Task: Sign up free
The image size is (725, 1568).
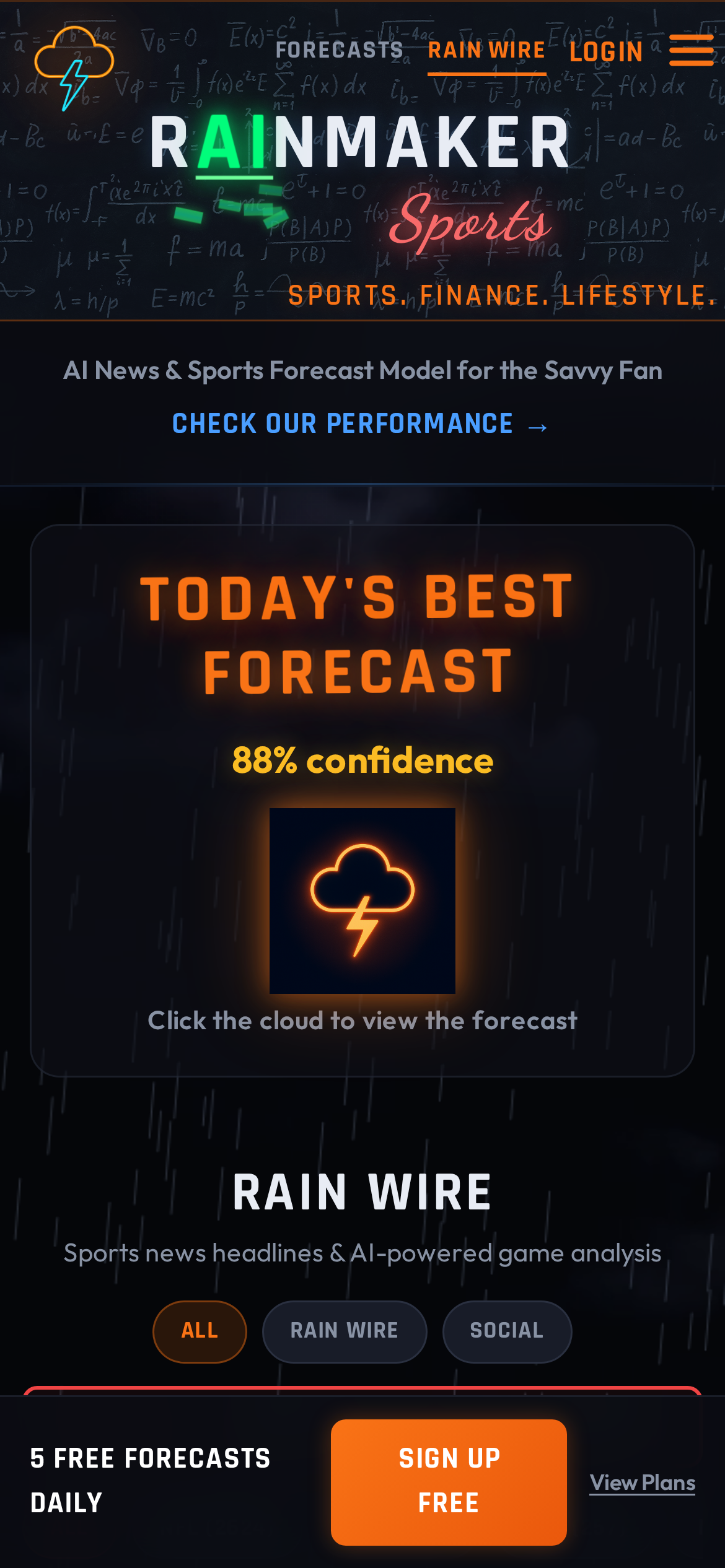Action: [x=449, y=1481]
